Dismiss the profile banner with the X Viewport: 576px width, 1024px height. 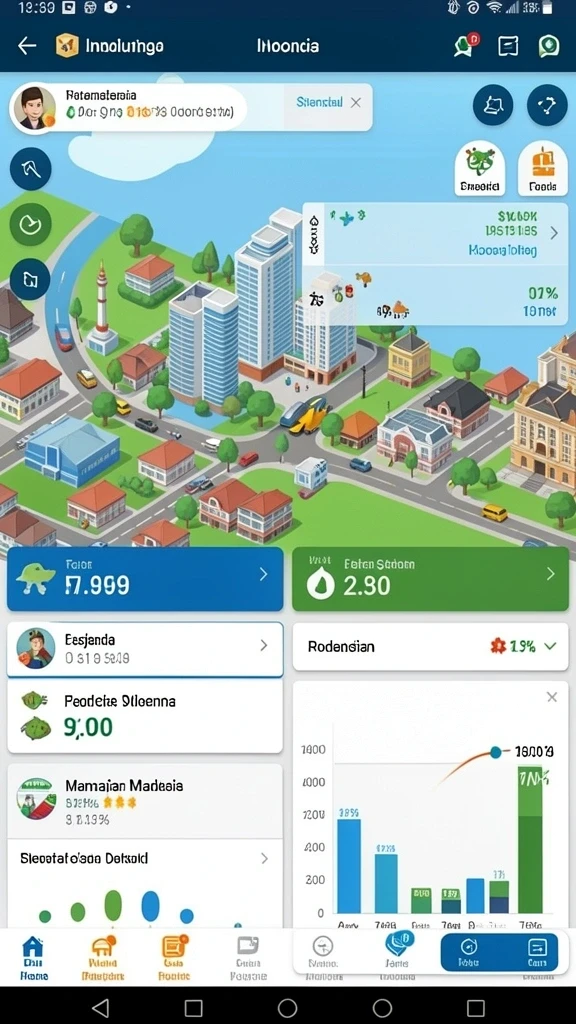(355, 103)
